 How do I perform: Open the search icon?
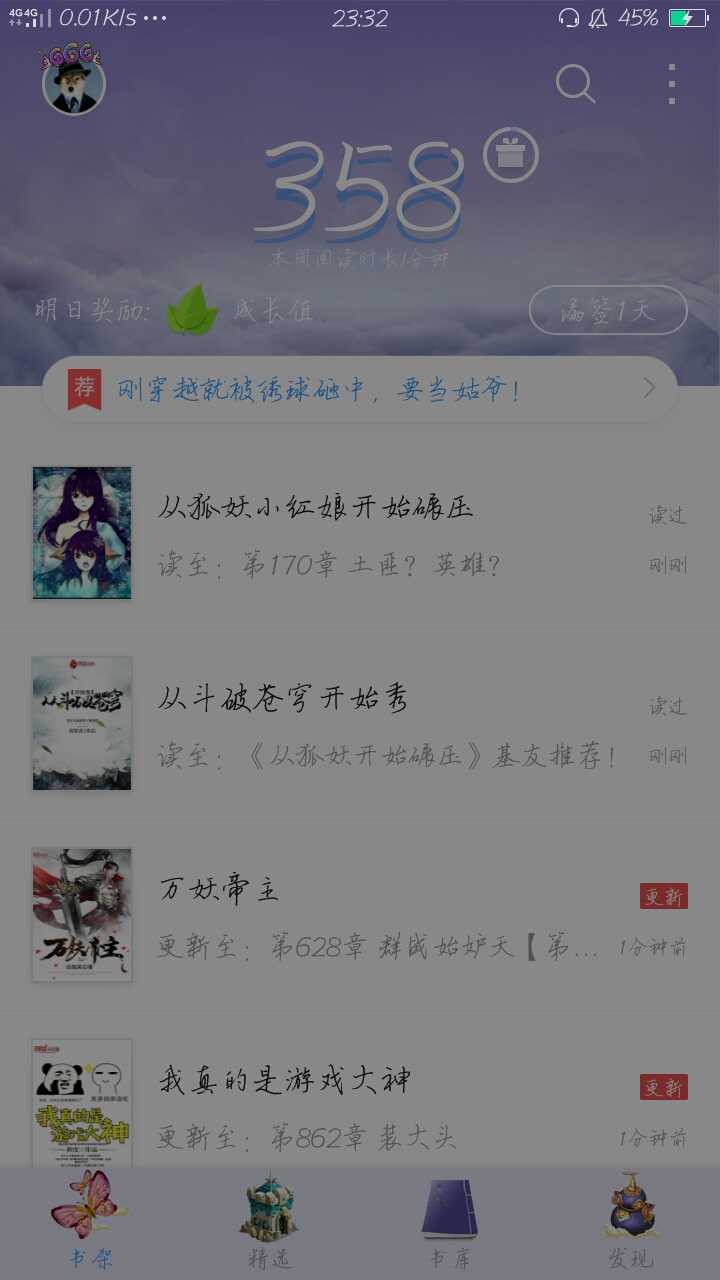coord(575,84)
